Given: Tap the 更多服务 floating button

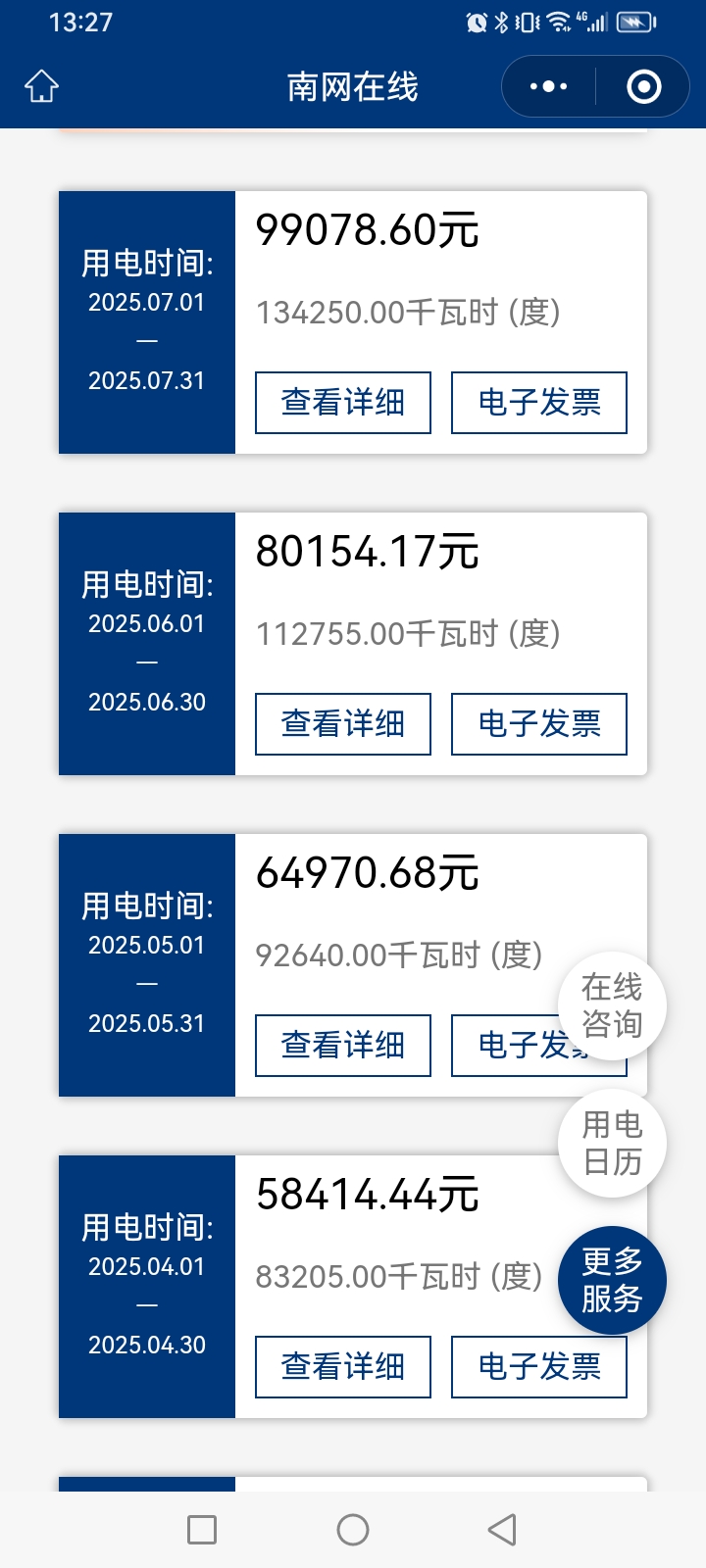Looking at the screenshot, I should tap(612, 1280).
